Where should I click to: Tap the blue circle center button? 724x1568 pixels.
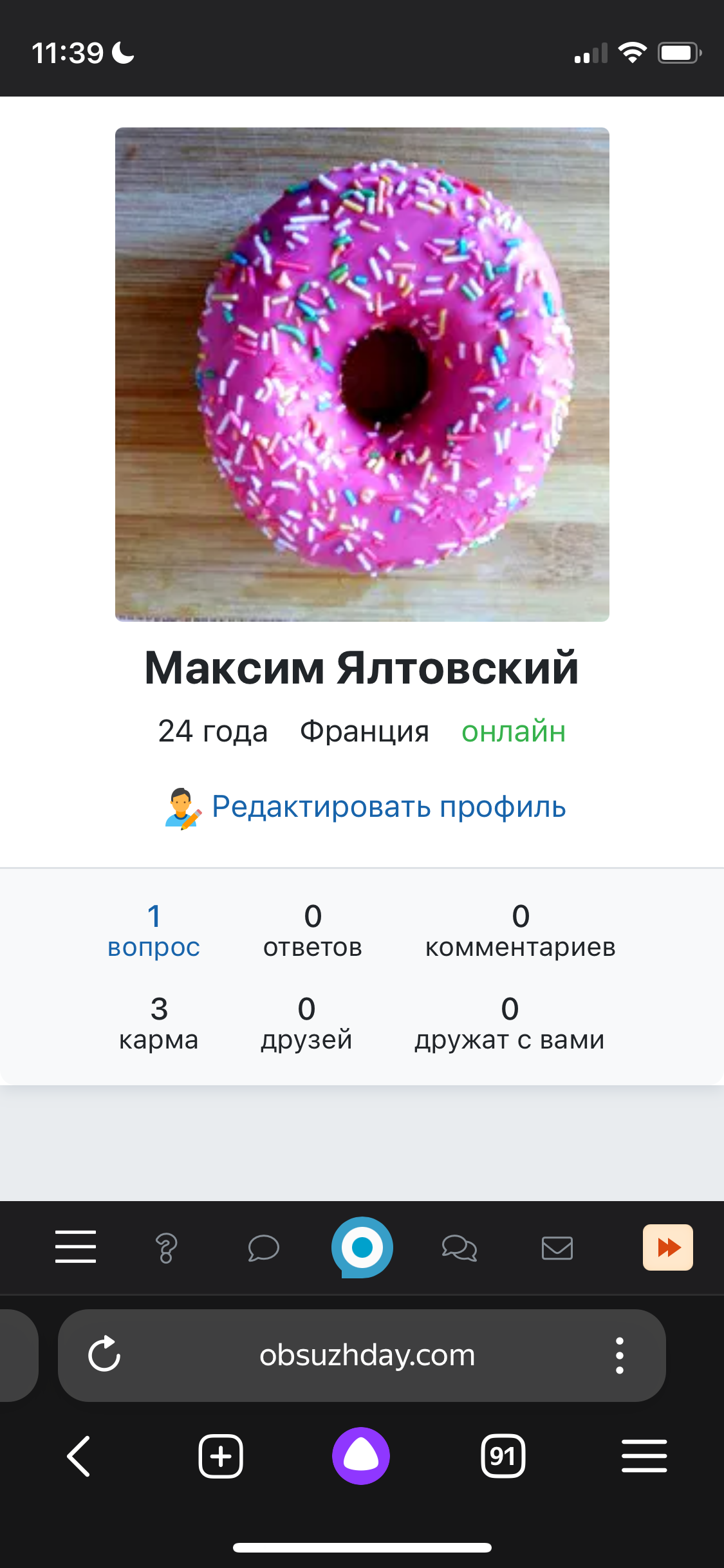tap(362, 1247)
